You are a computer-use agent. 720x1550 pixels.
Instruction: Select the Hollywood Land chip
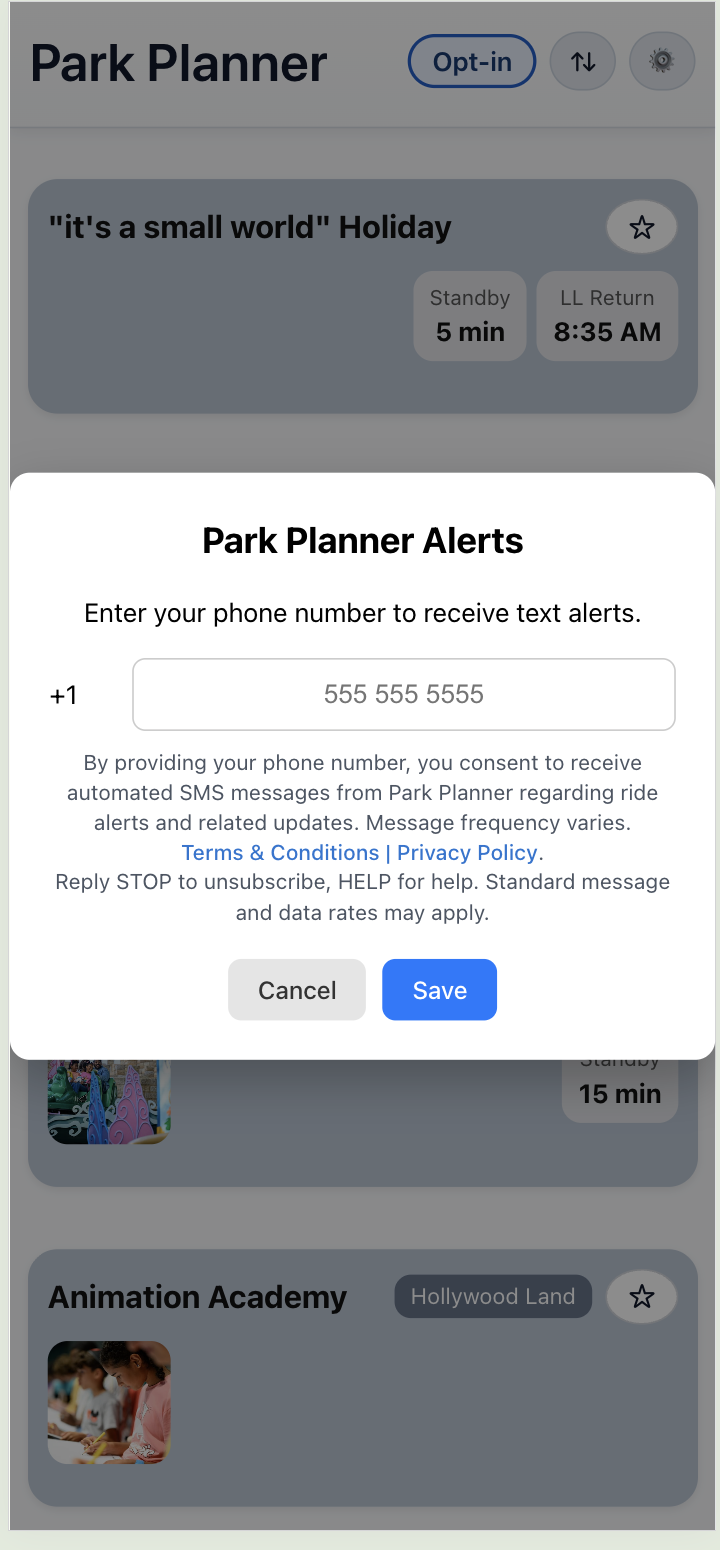pyautogui.click(x=493, y=1297)
